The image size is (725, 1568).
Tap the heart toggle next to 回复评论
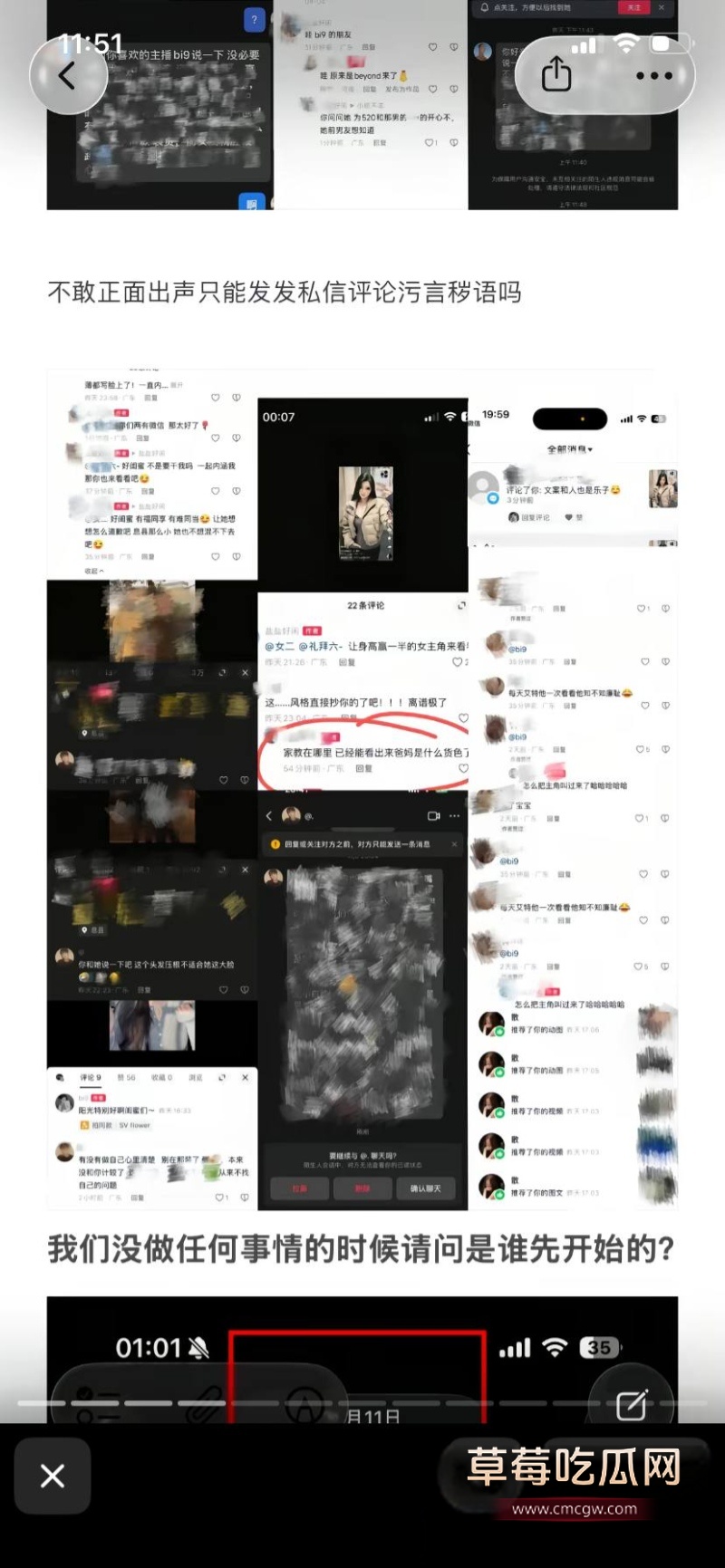568,517
